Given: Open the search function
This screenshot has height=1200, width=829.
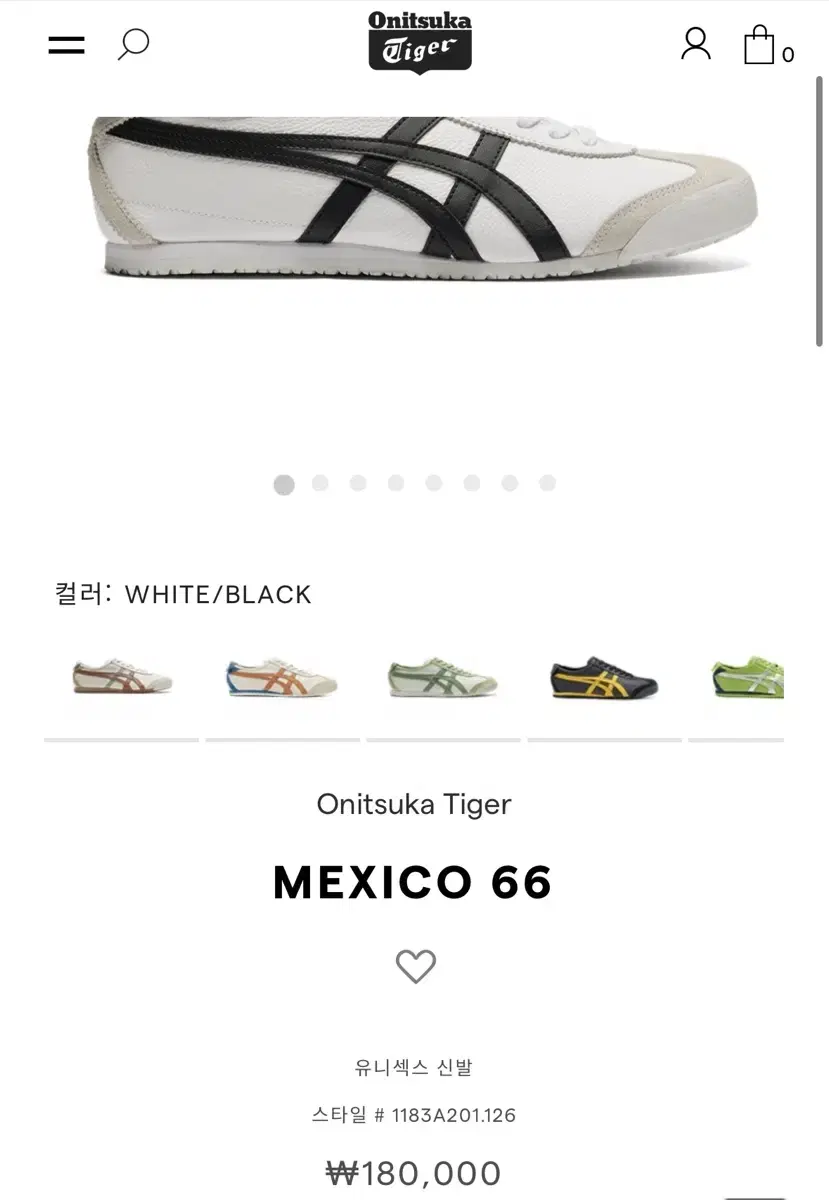Looking at the screenshot, I should 131,44.
